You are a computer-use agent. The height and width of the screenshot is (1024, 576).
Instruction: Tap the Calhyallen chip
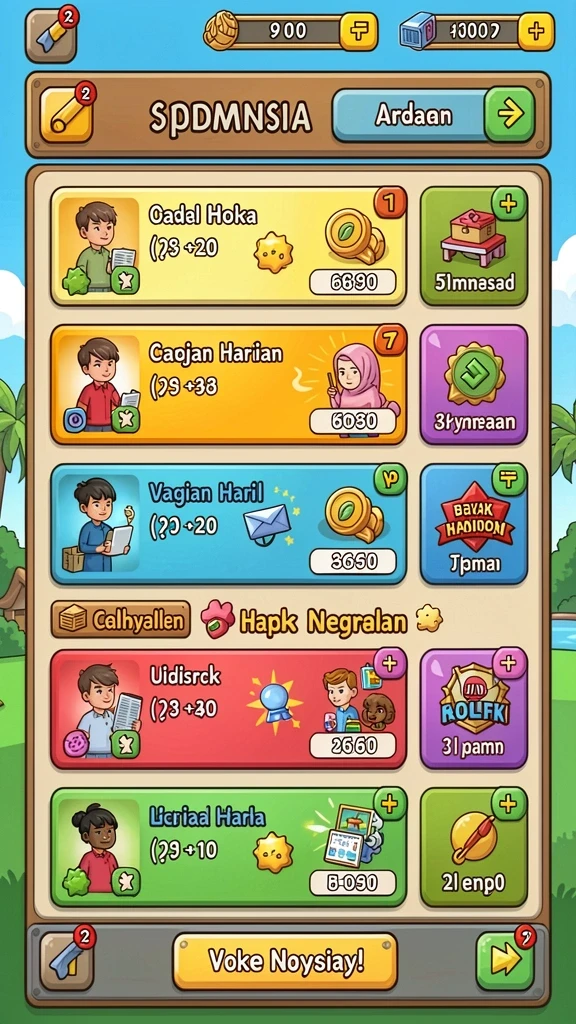(121, 619)
